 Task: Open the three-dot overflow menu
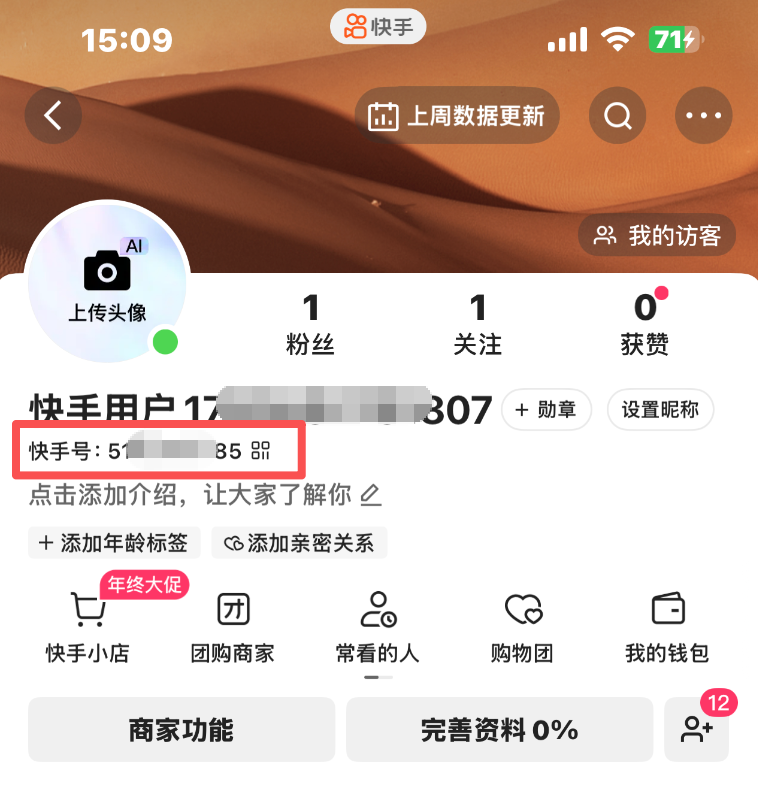tap(704, 116)
